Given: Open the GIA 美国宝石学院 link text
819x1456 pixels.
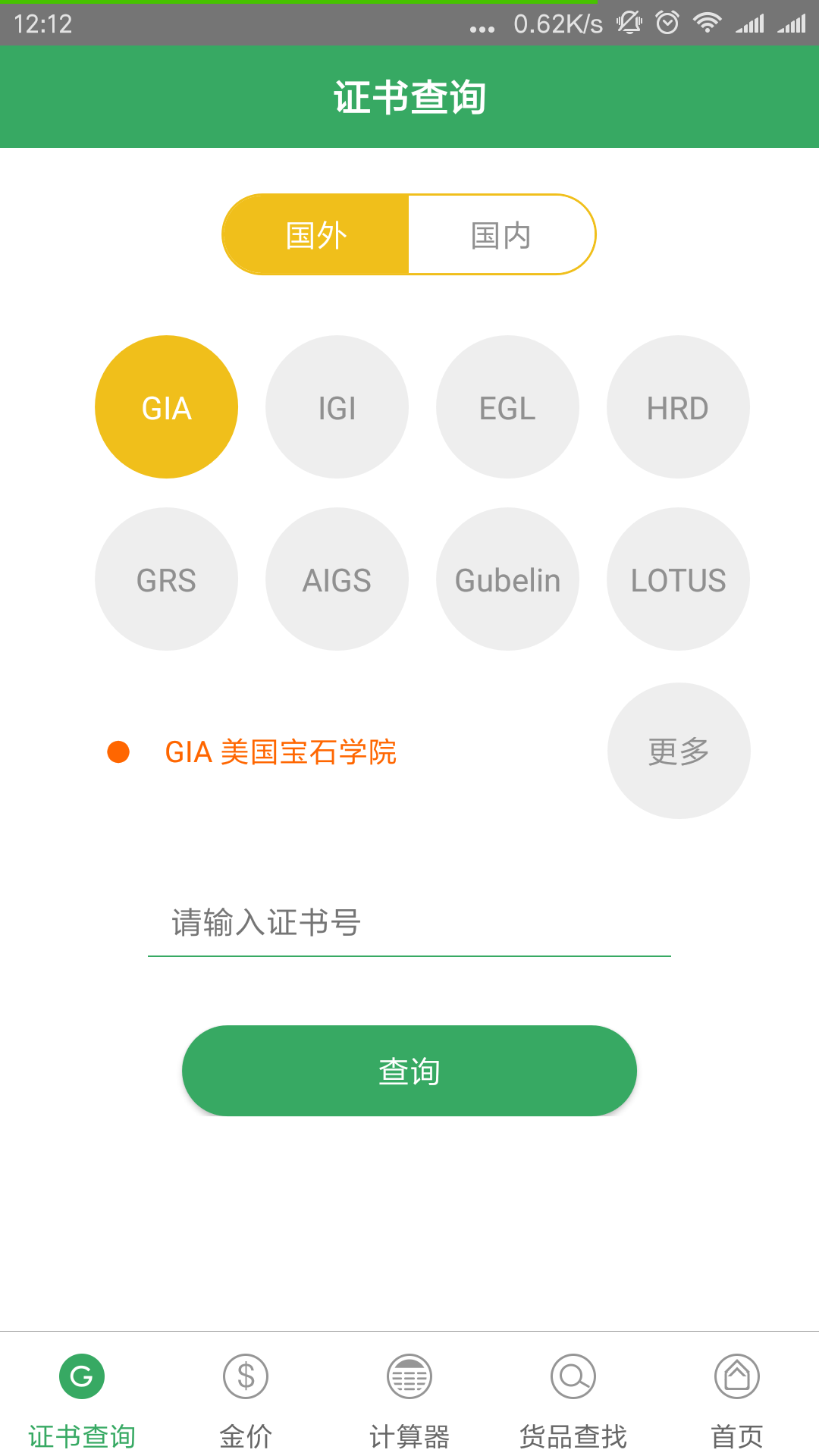Looking at the screenshot, I should click(281, 752).
